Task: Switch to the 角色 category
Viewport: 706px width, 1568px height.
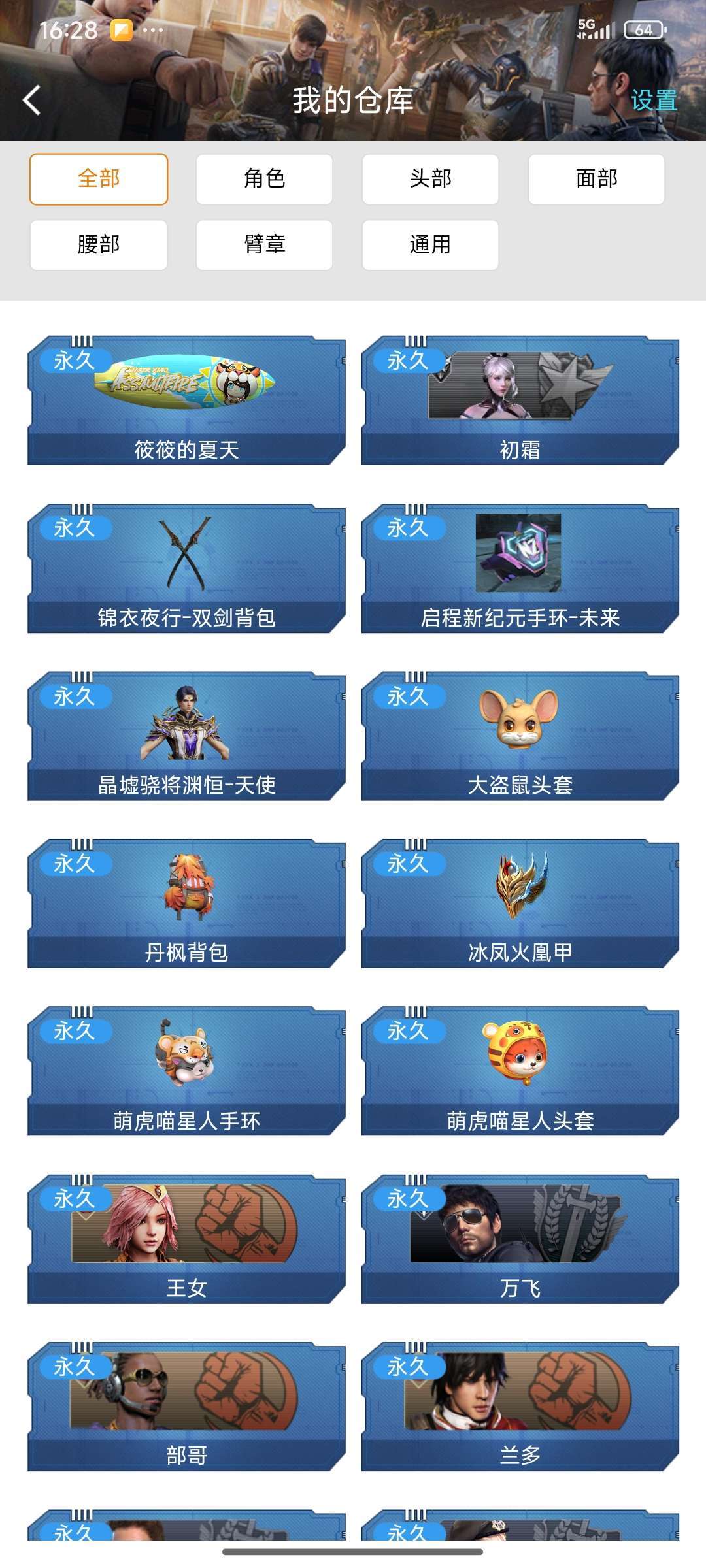Action: pyautogui.click(x=264, y=179)
